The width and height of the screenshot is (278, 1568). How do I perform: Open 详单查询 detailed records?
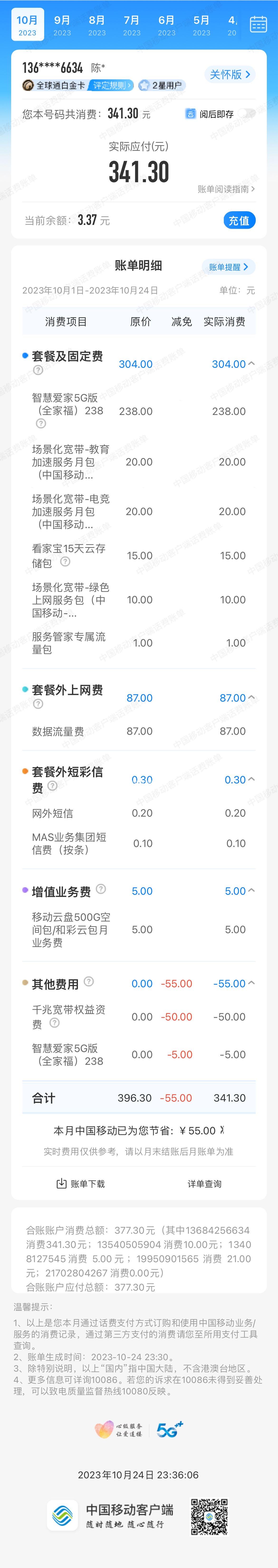point(204,1183)
